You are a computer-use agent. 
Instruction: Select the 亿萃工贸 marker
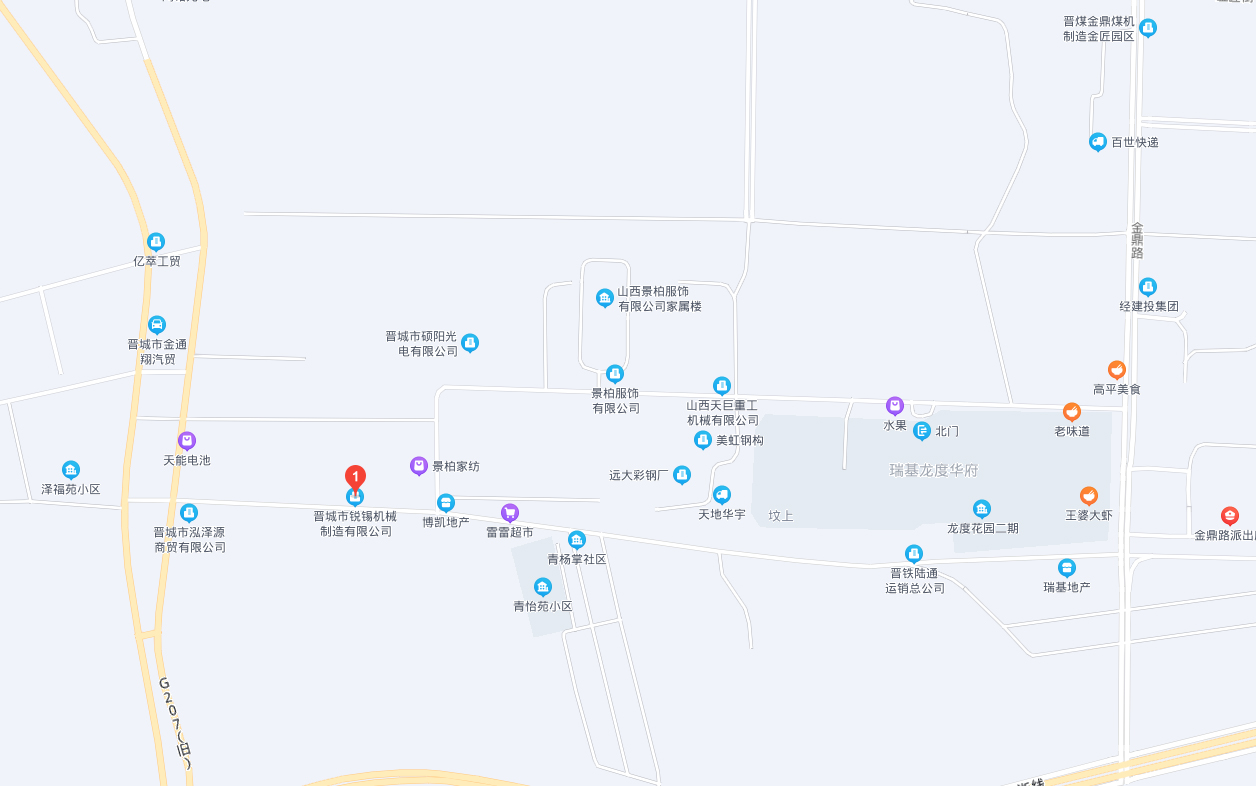pyautogui.click(x=156, y=242)
